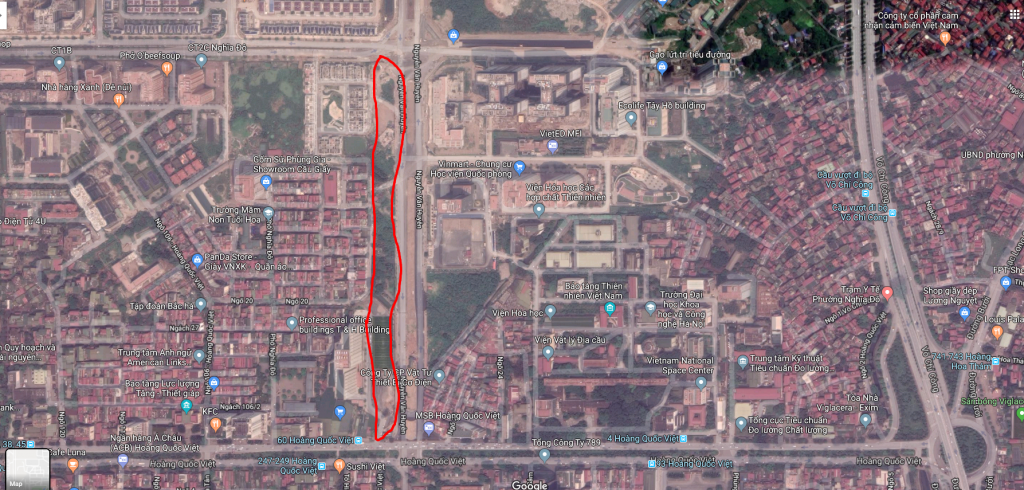Viewport: 1024px width, 490px height.
Task: Open Trường Mầm Non Tuổi Hoa marker
Action: tap(267, 211)
